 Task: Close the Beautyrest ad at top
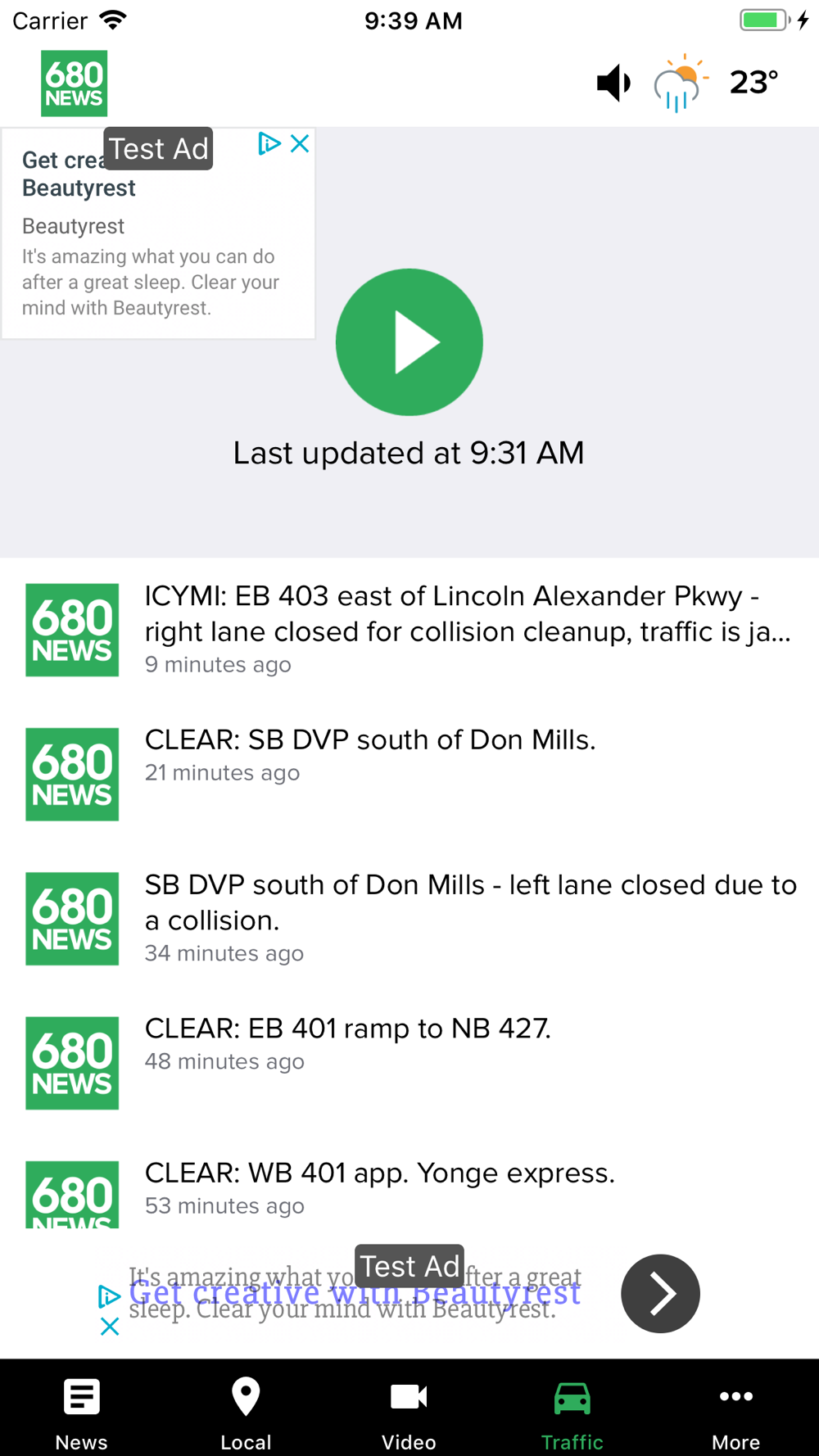coord(300,143)
